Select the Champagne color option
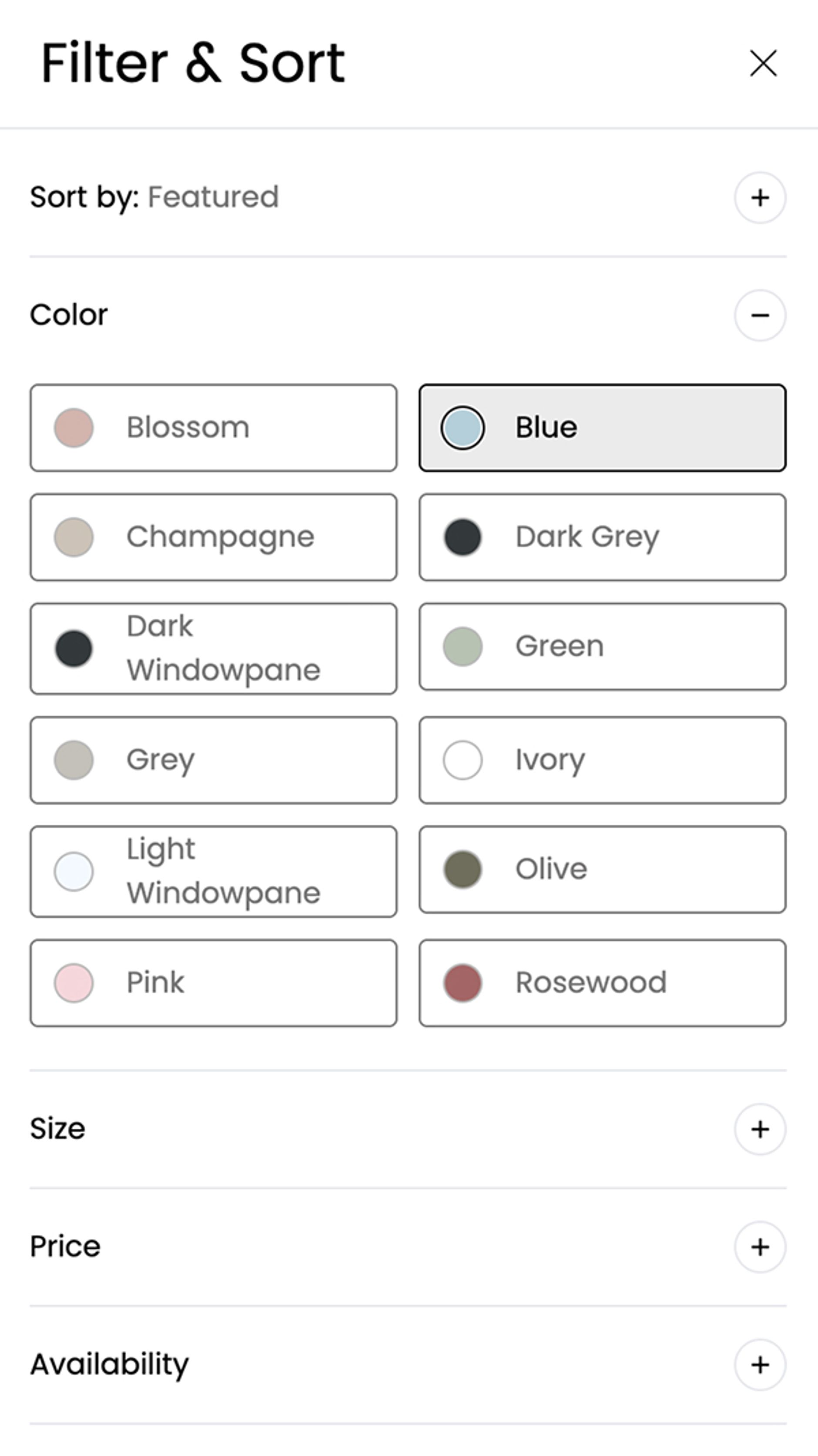 (214, 537)
